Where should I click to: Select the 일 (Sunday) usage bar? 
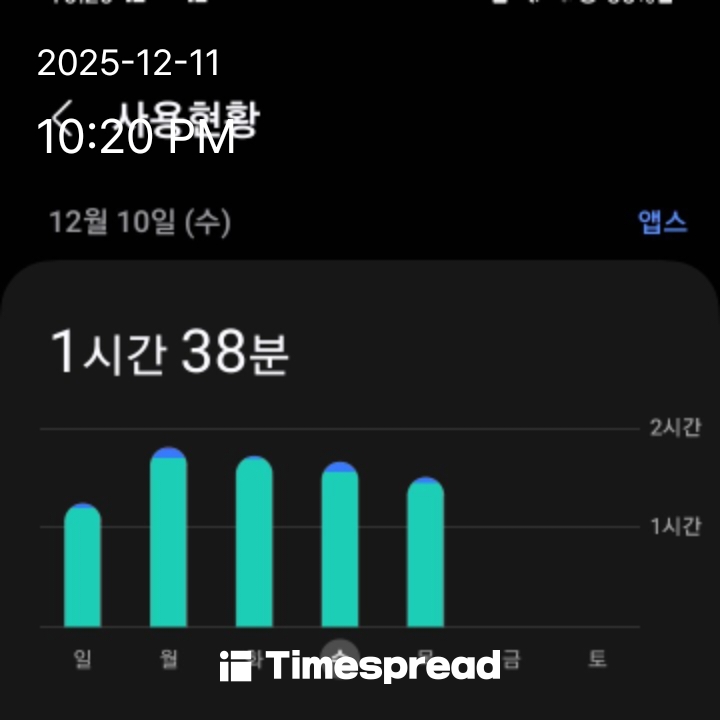tap(82, 566)
